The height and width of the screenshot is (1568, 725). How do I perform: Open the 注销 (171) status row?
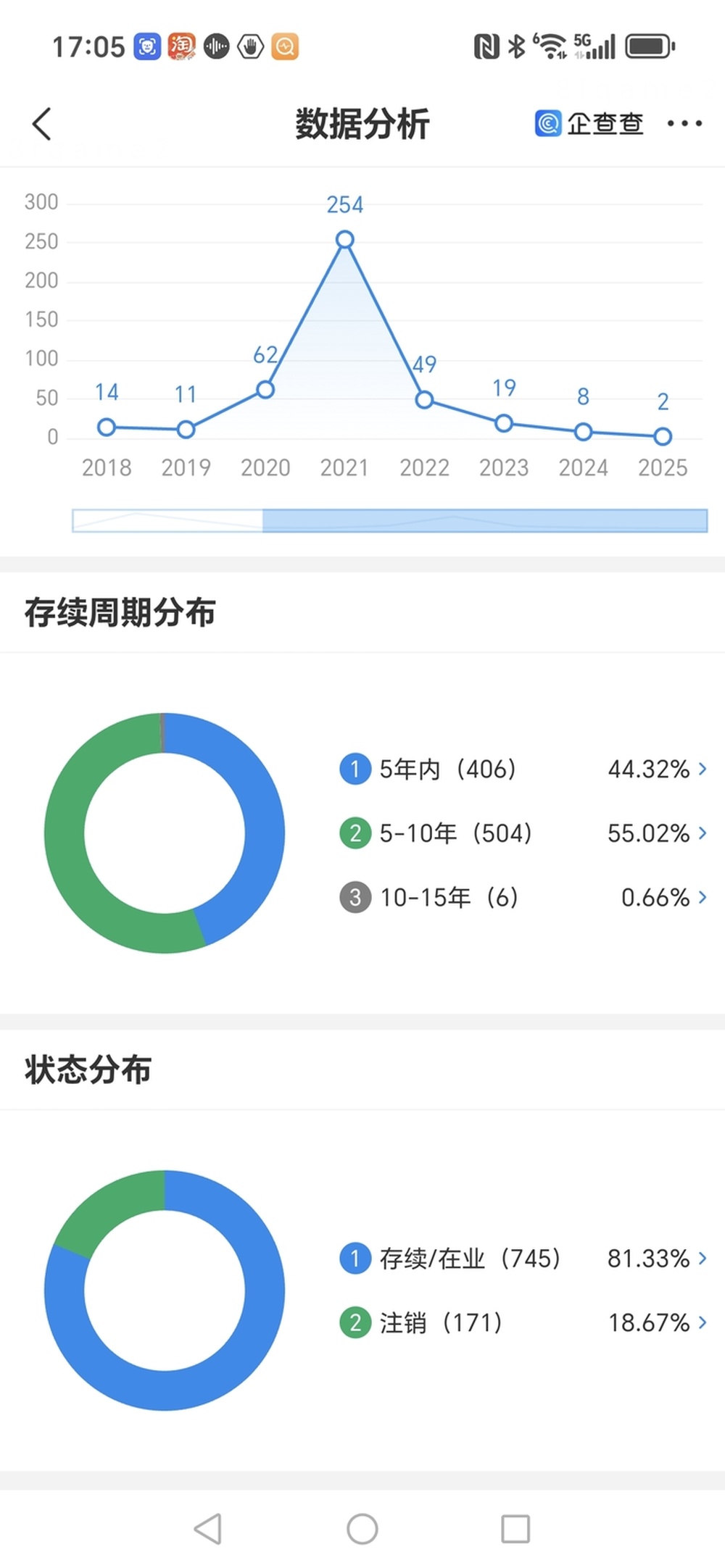[523, 1323]
